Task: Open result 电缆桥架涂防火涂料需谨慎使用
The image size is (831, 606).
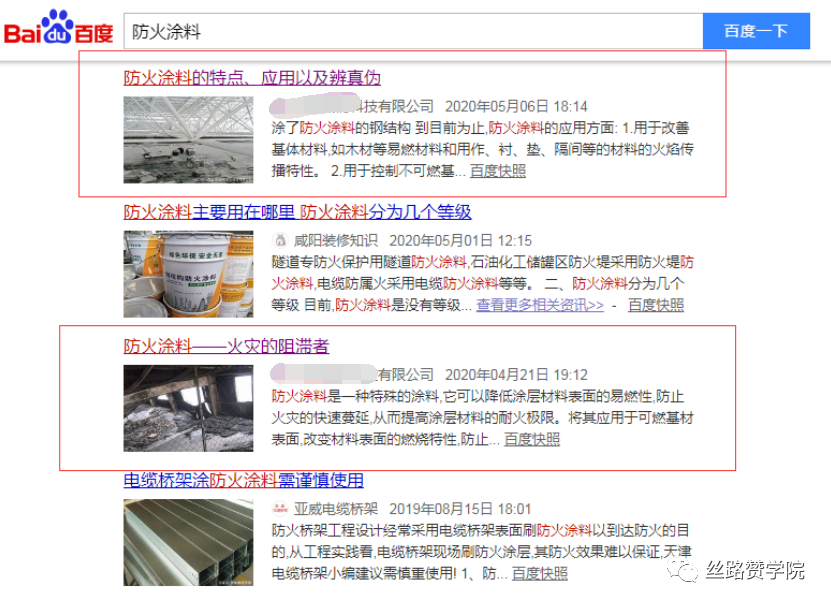Action: tap(243, 481)
